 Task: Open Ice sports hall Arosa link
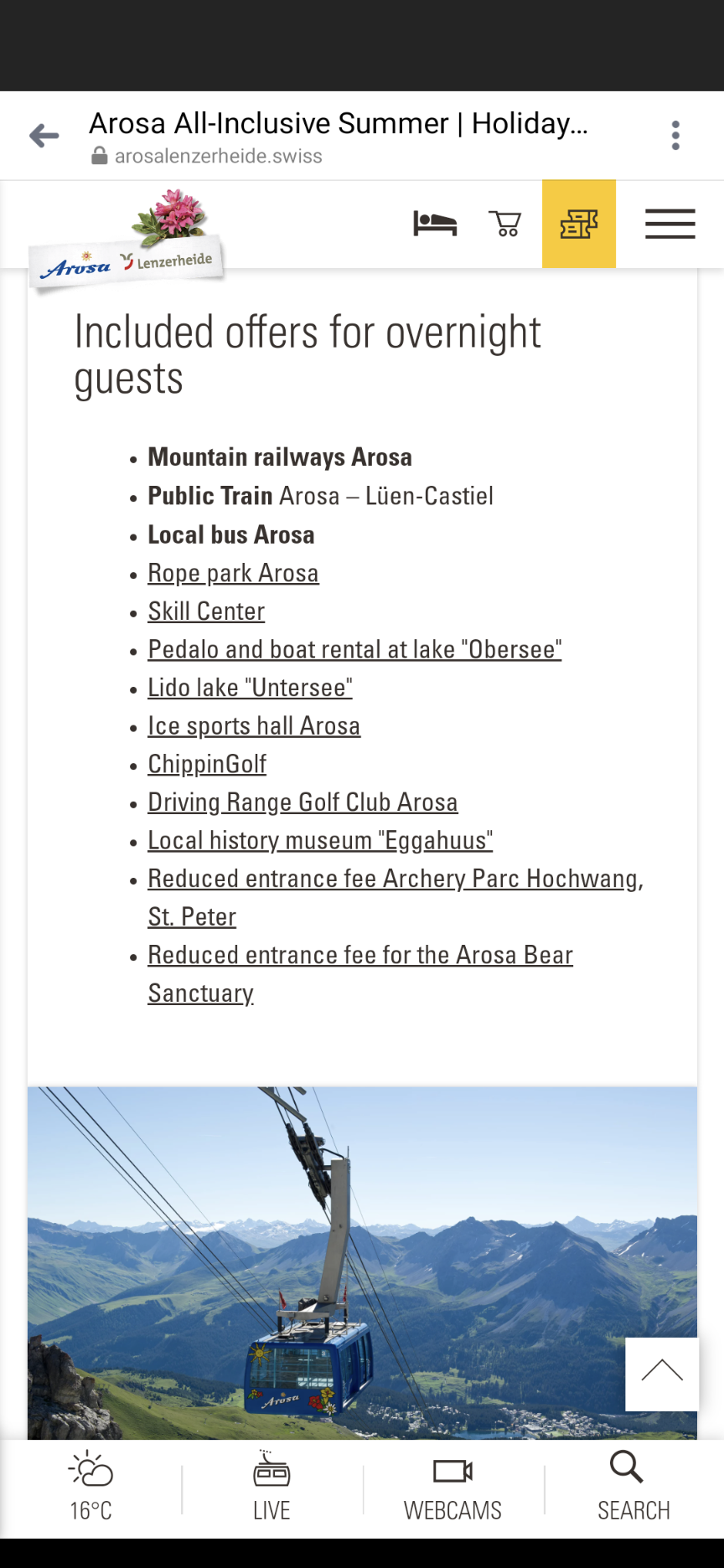[254, 726]
